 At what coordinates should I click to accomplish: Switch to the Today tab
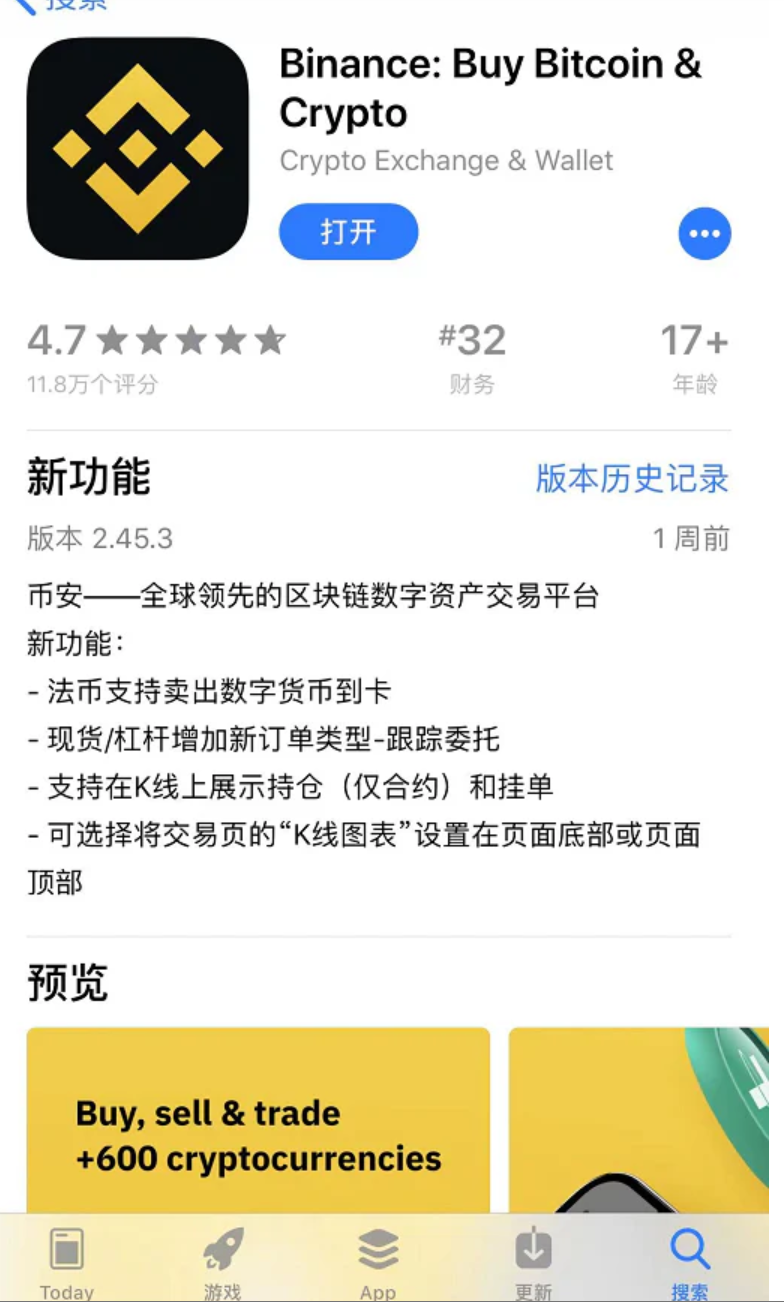tap(67, 1262)
